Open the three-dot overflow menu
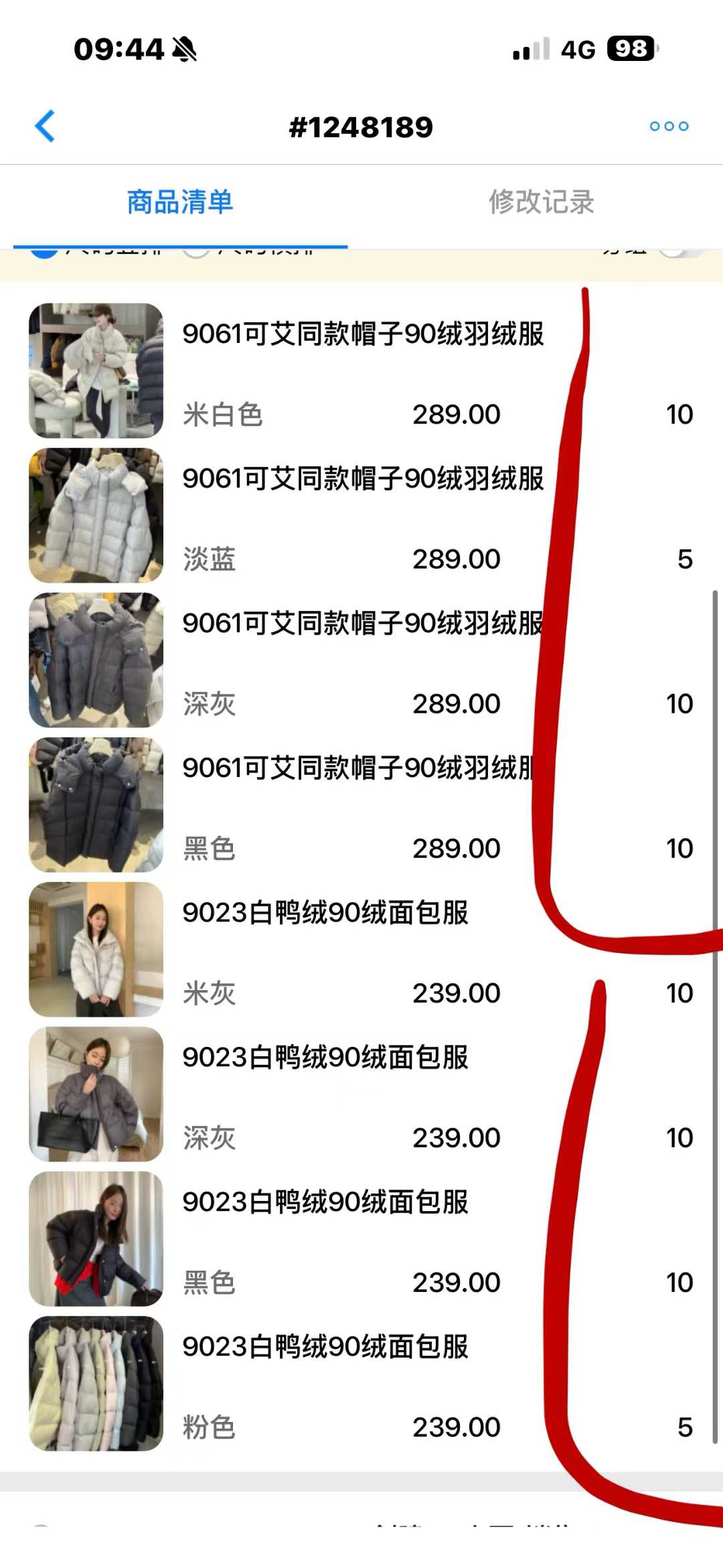This screenshot has height=1568, width=723. [669, 126]
